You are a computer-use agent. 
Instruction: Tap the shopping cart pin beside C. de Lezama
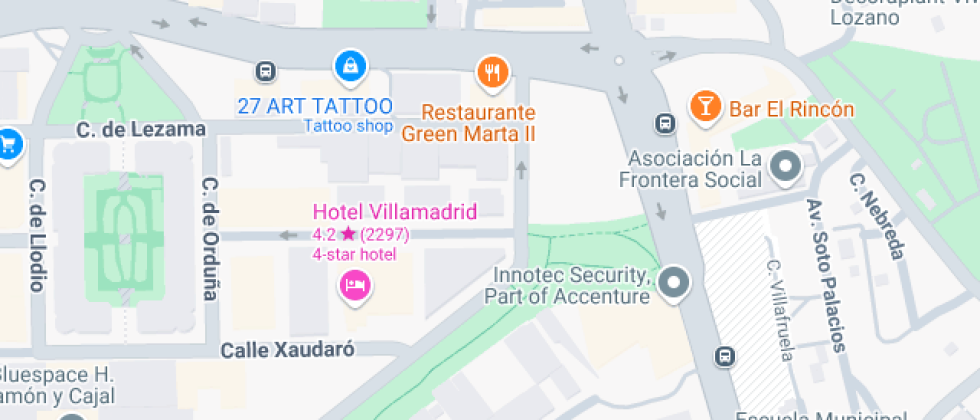pyautogui.click(x=10, y=143)
